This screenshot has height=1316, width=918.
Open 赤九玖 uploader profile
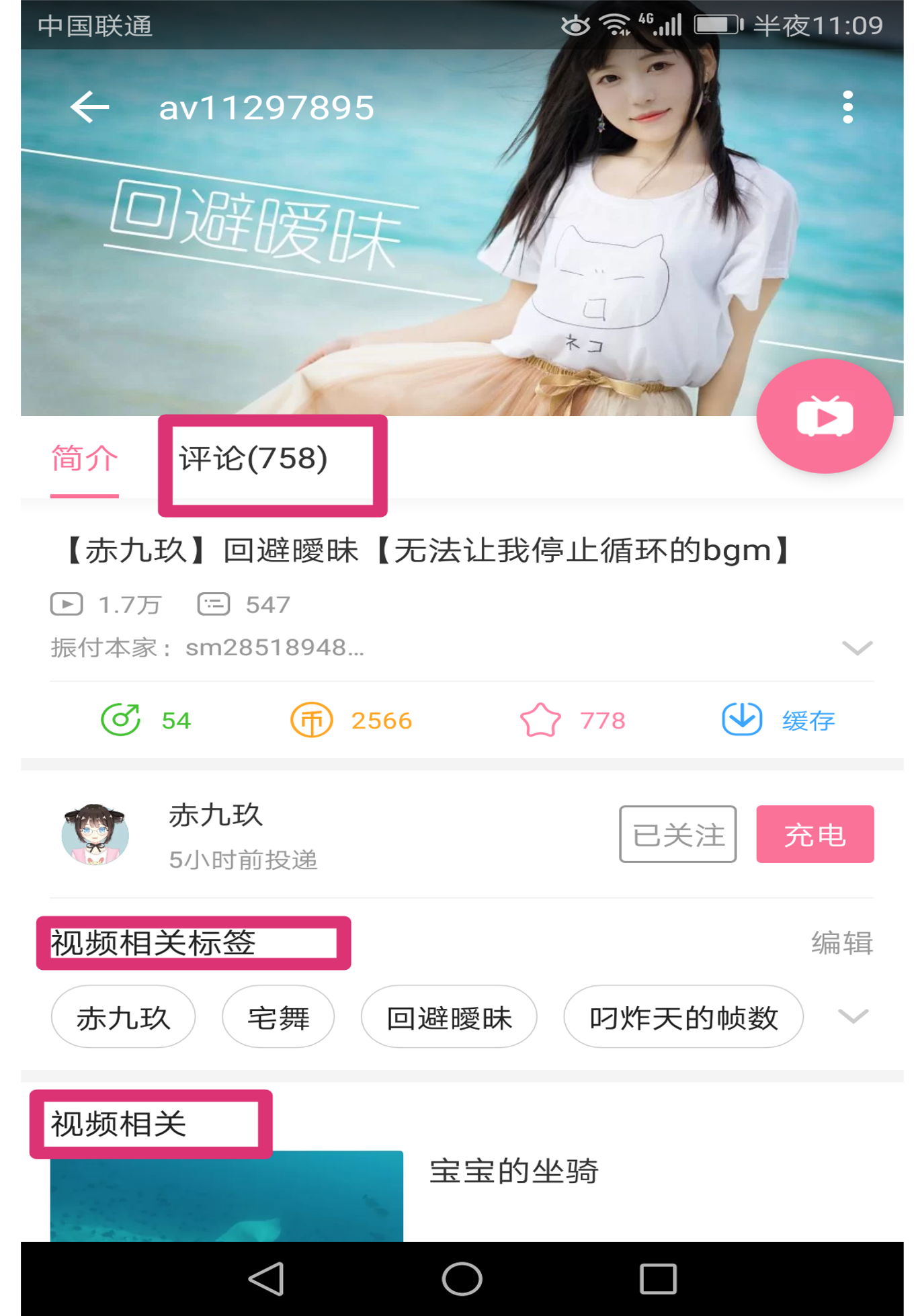(x=95, y=835)
